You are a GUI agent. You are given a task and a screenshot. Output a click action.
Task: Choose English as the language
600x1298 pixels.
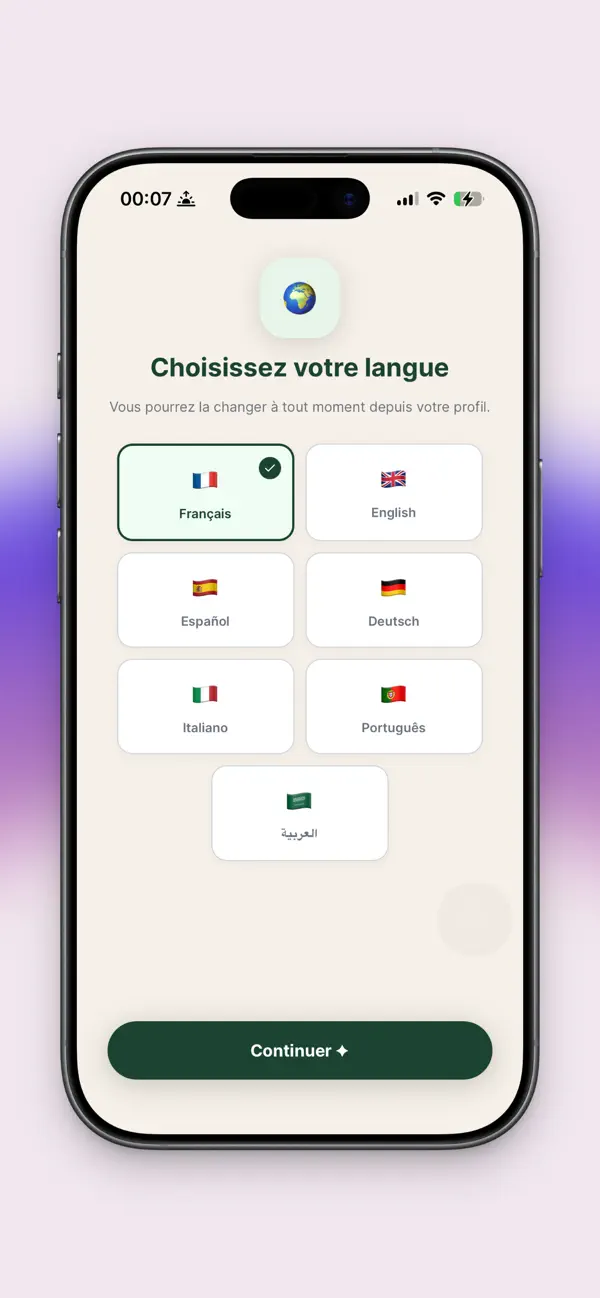click(x=394, y=492)
